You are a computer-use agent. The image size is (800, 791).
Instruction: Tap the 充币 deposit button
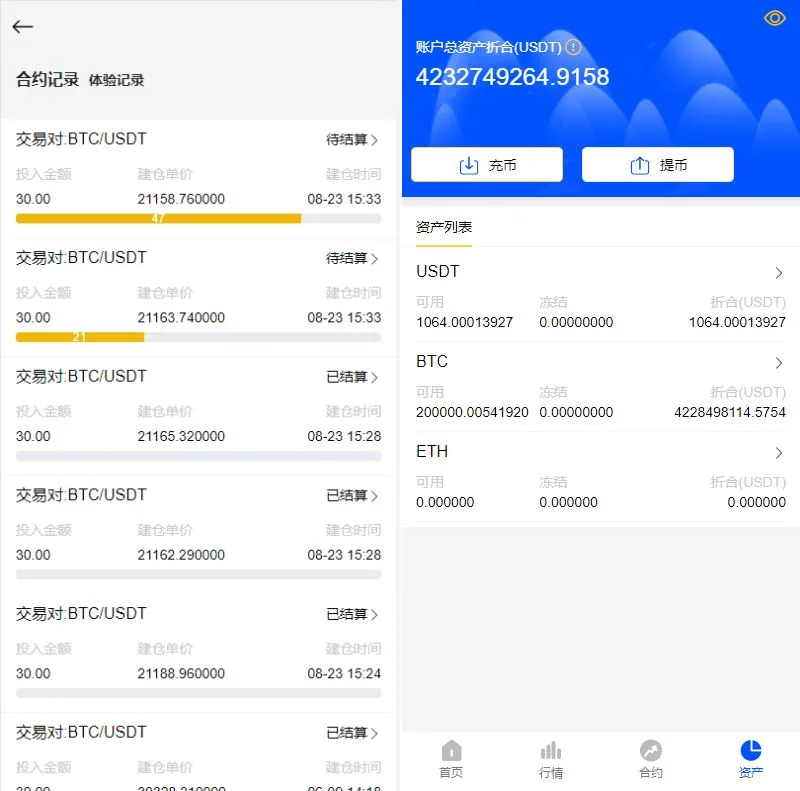(x=487, y=165)
